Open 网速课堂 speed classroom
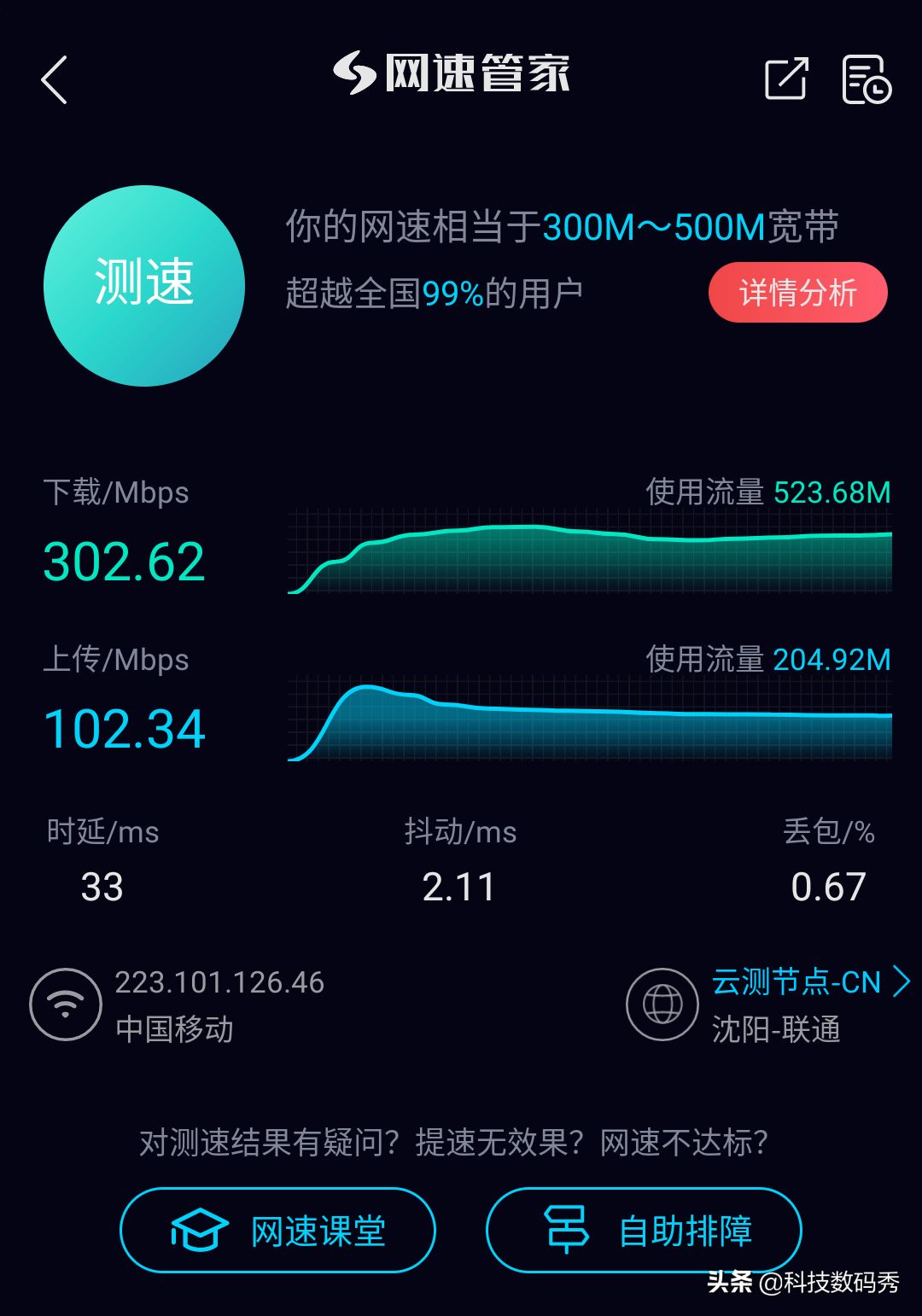This screenshot has height=1316, width=922. 277,1230
